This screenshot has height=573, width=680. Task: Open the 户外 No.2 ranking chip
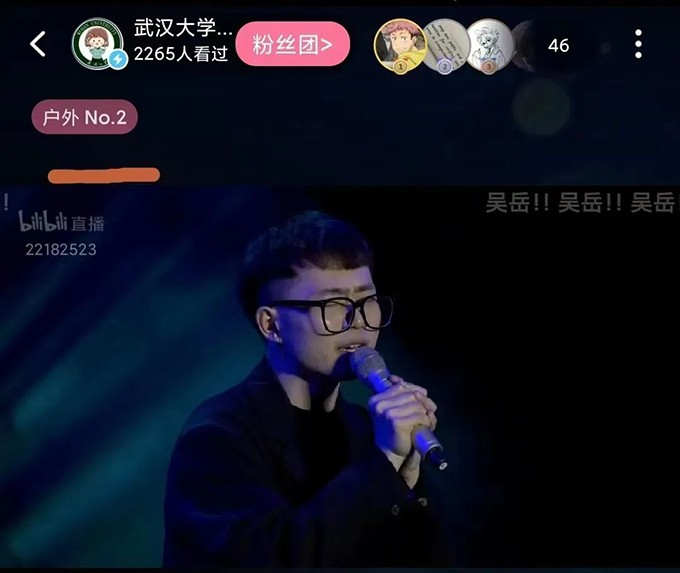click(84, 118)
